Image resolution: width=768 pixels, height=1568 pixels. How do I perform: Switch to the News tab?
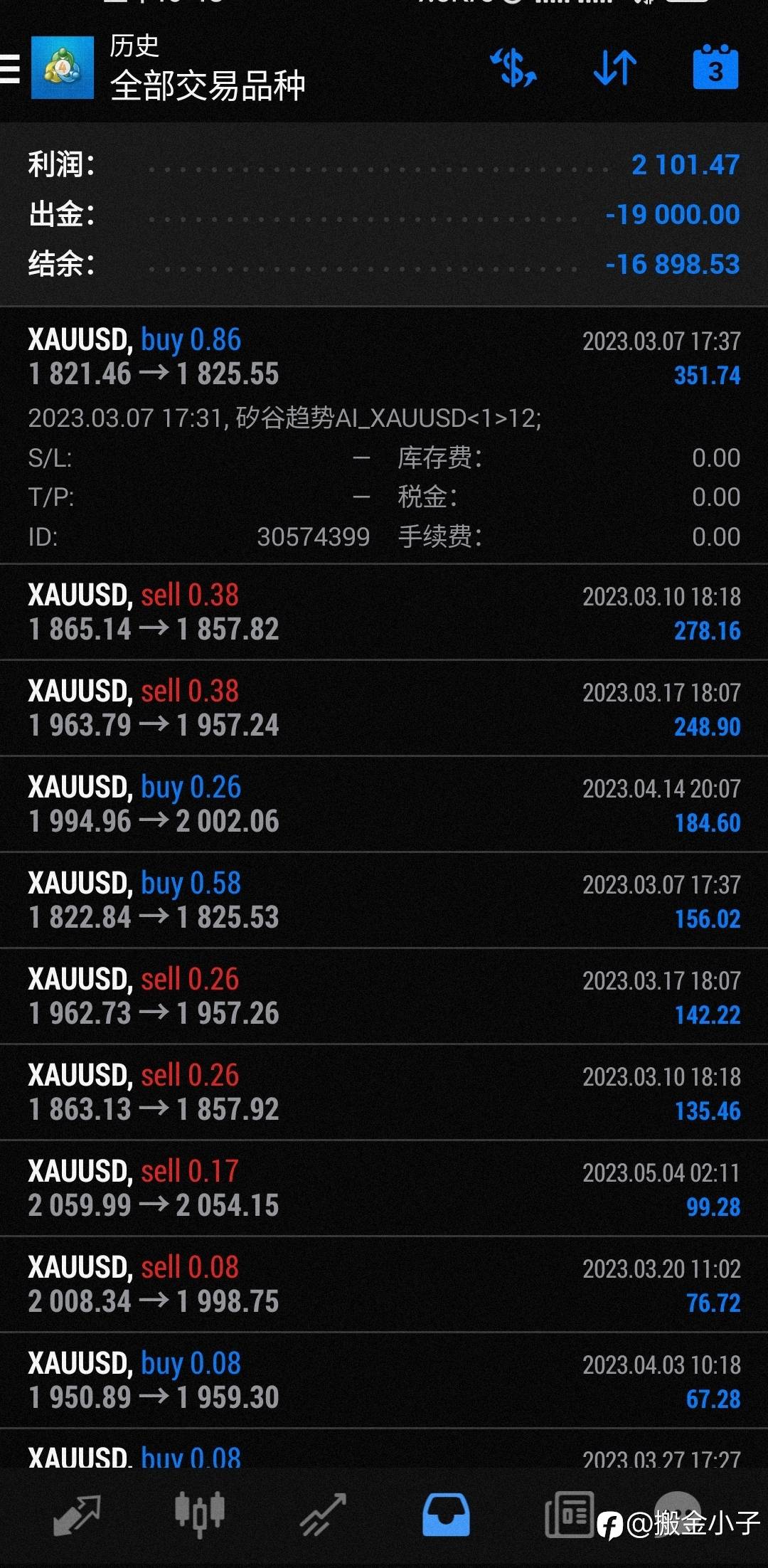coord(569,1514)
